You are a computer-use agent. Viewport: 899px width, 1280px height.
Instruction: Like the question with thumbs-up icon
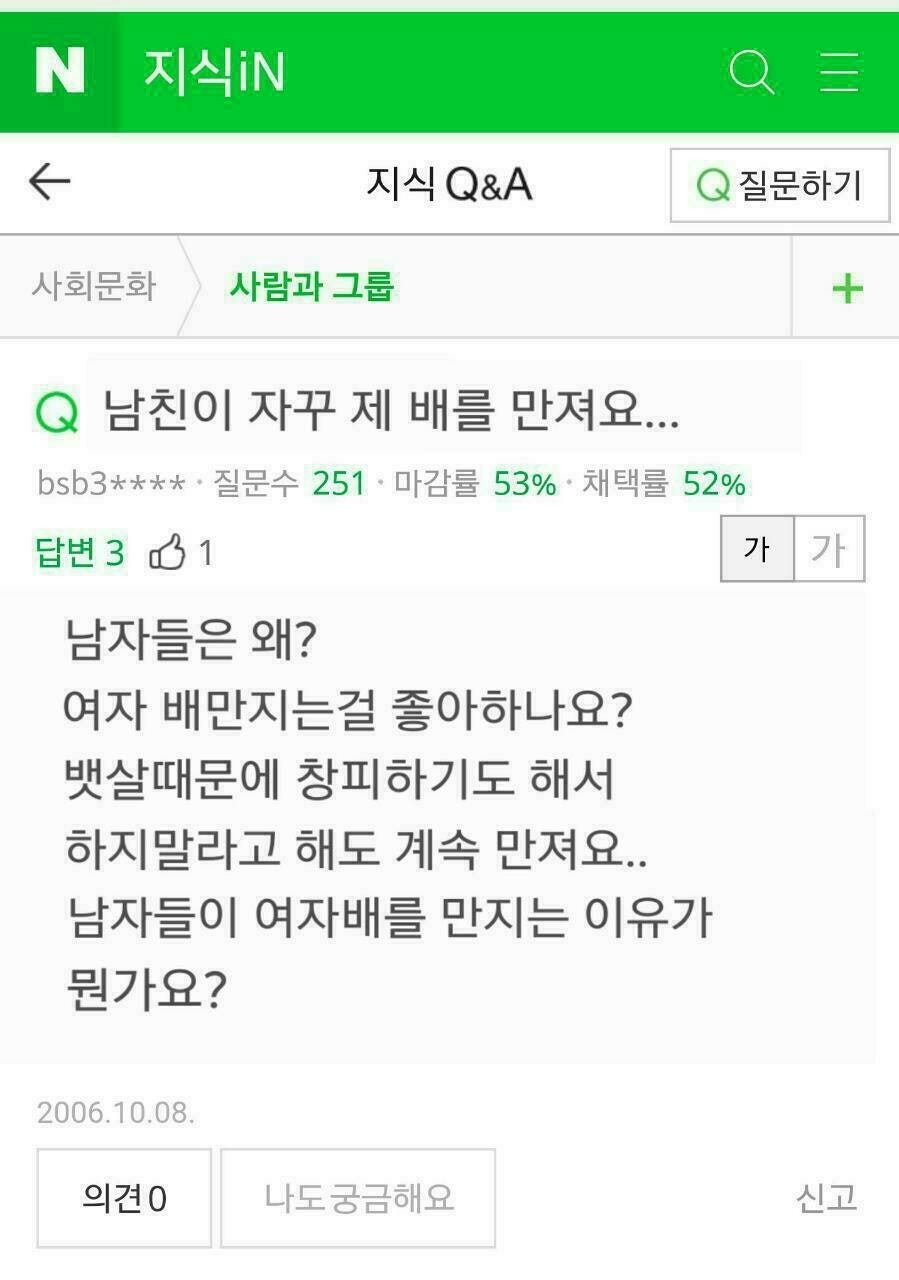click(168, 552)
